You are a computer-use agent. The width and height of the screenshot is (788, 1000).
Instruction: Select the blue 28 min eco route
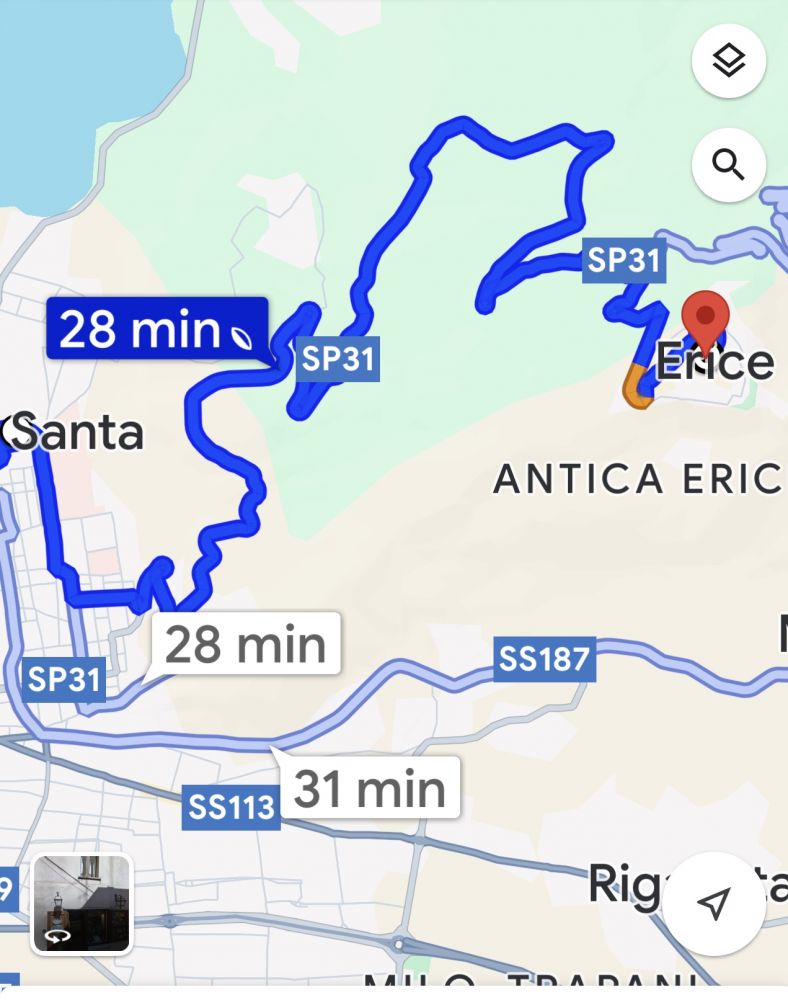pos(157,328)
